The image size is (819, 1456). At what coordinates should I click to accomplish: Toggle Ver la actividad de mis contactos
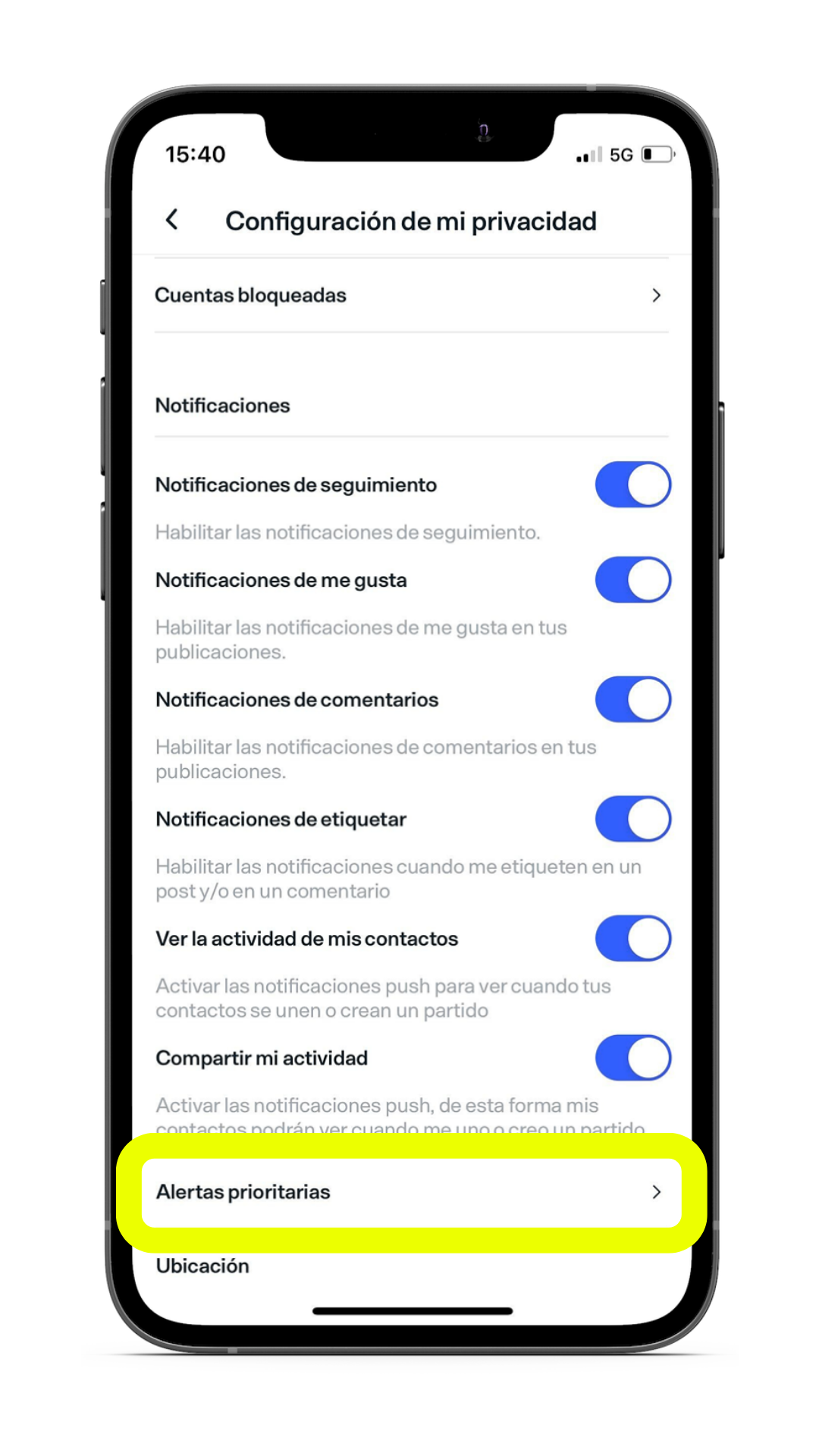pyautogui.click(x=632, y=938)
